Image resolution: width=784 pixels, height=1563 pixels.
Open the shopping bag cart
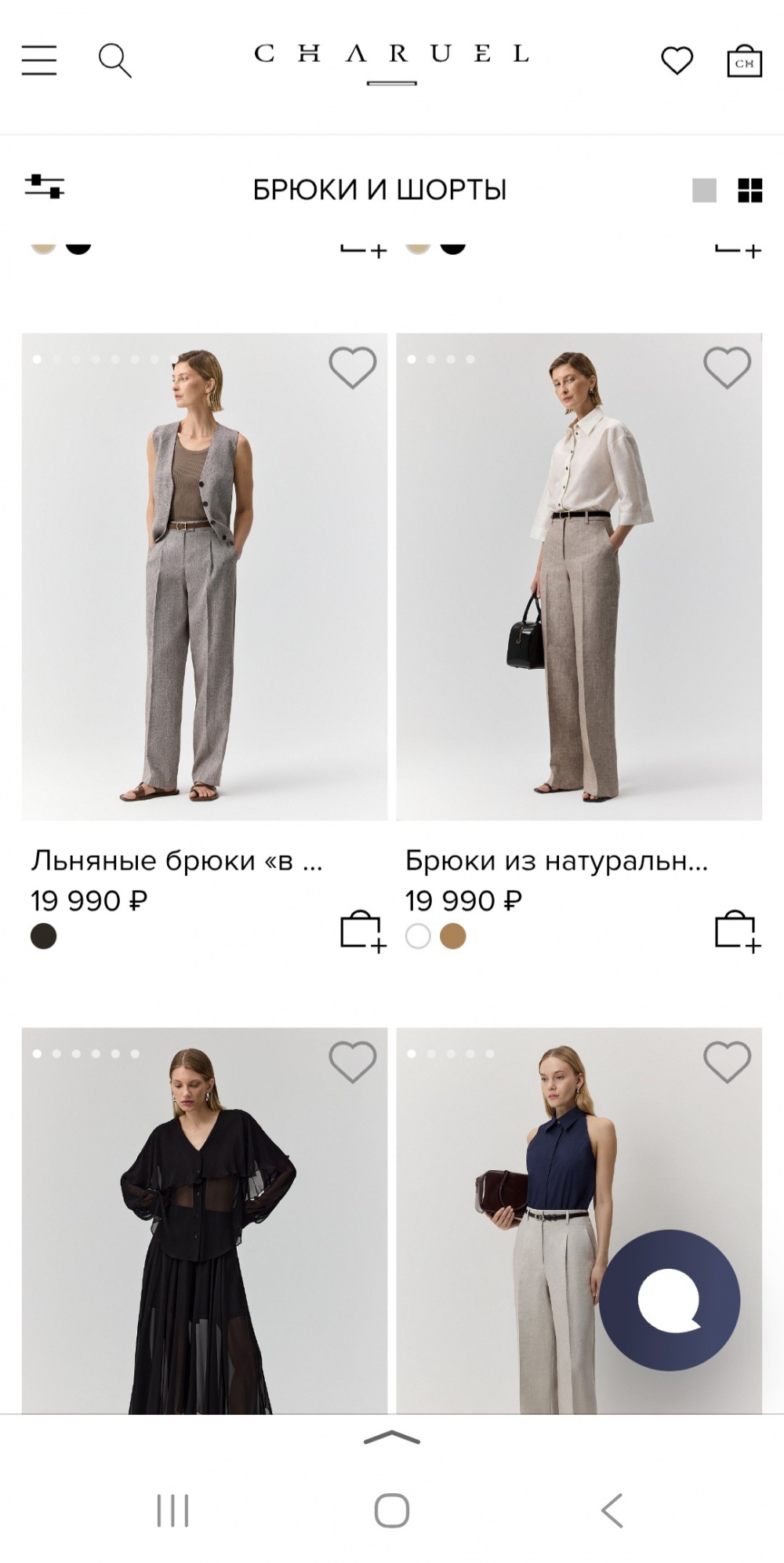click(743, 61)
